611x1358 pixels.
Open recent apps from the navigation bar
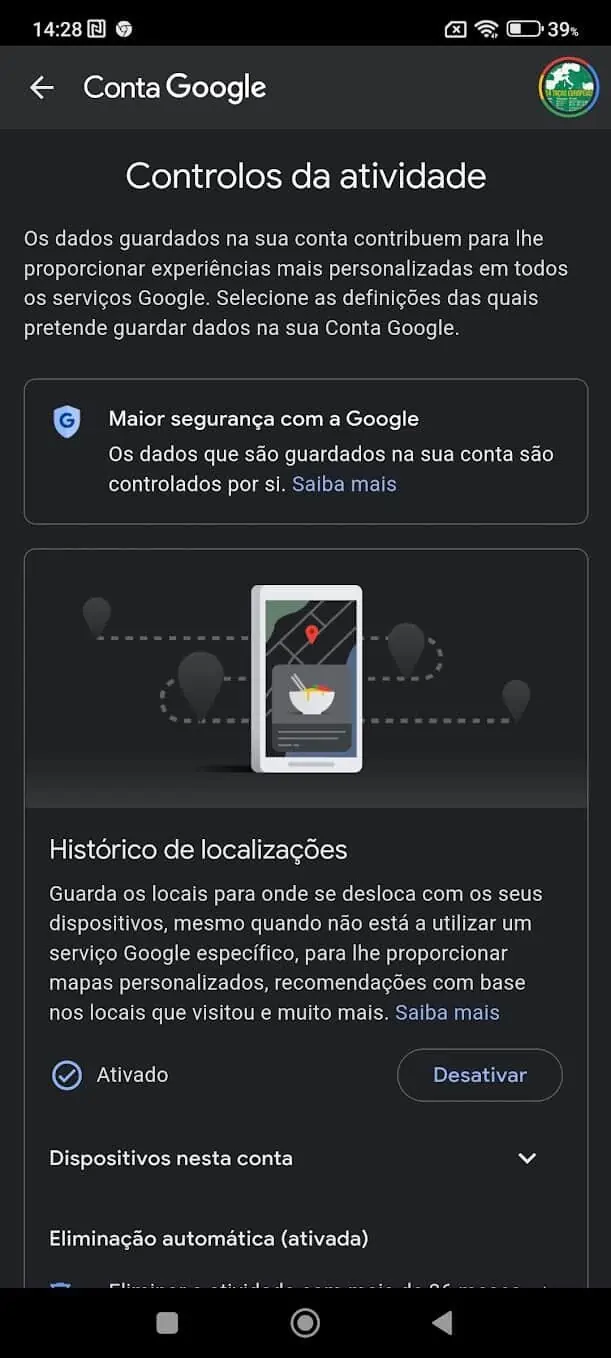click(x=167, y=1323)
